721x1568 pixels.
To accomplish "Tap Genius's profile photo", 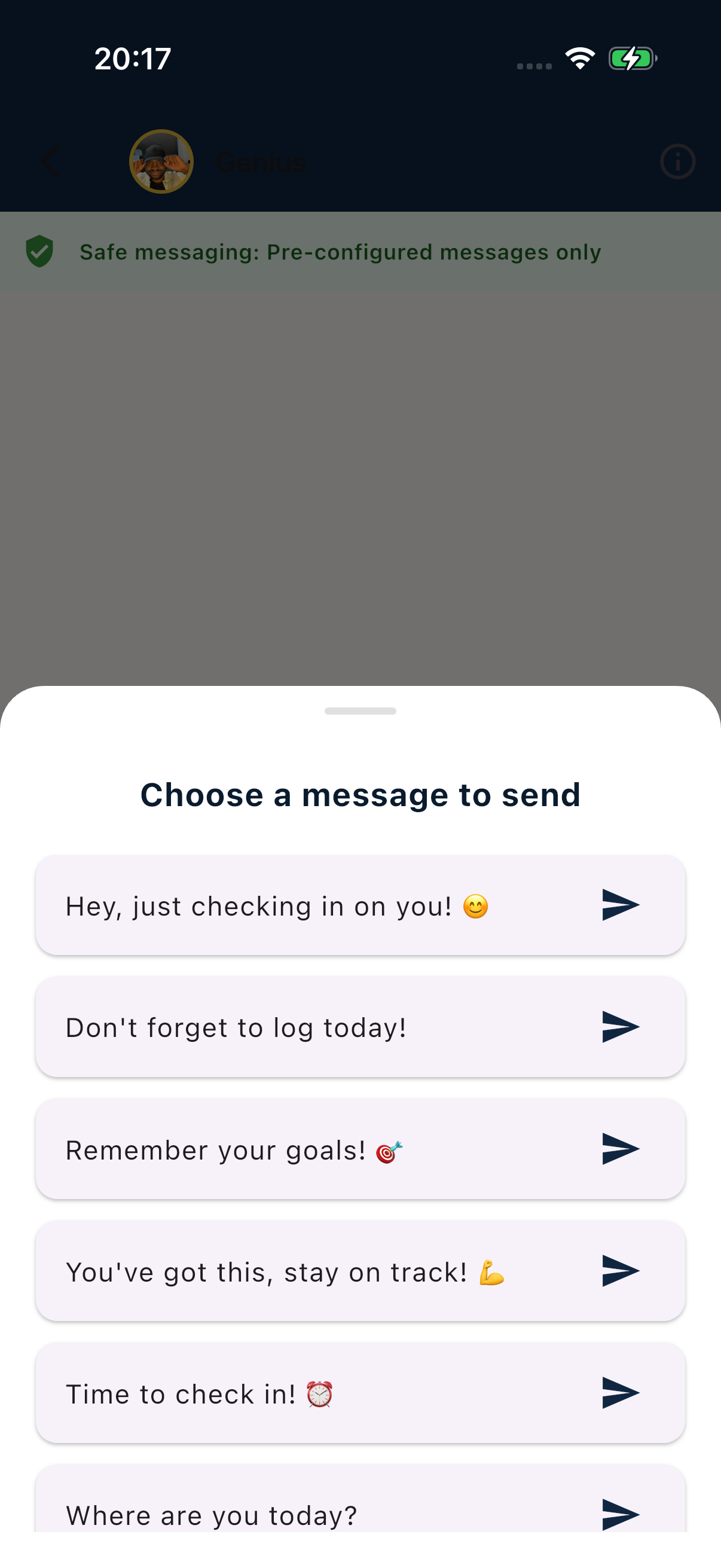I will click(x=161, y=161).
